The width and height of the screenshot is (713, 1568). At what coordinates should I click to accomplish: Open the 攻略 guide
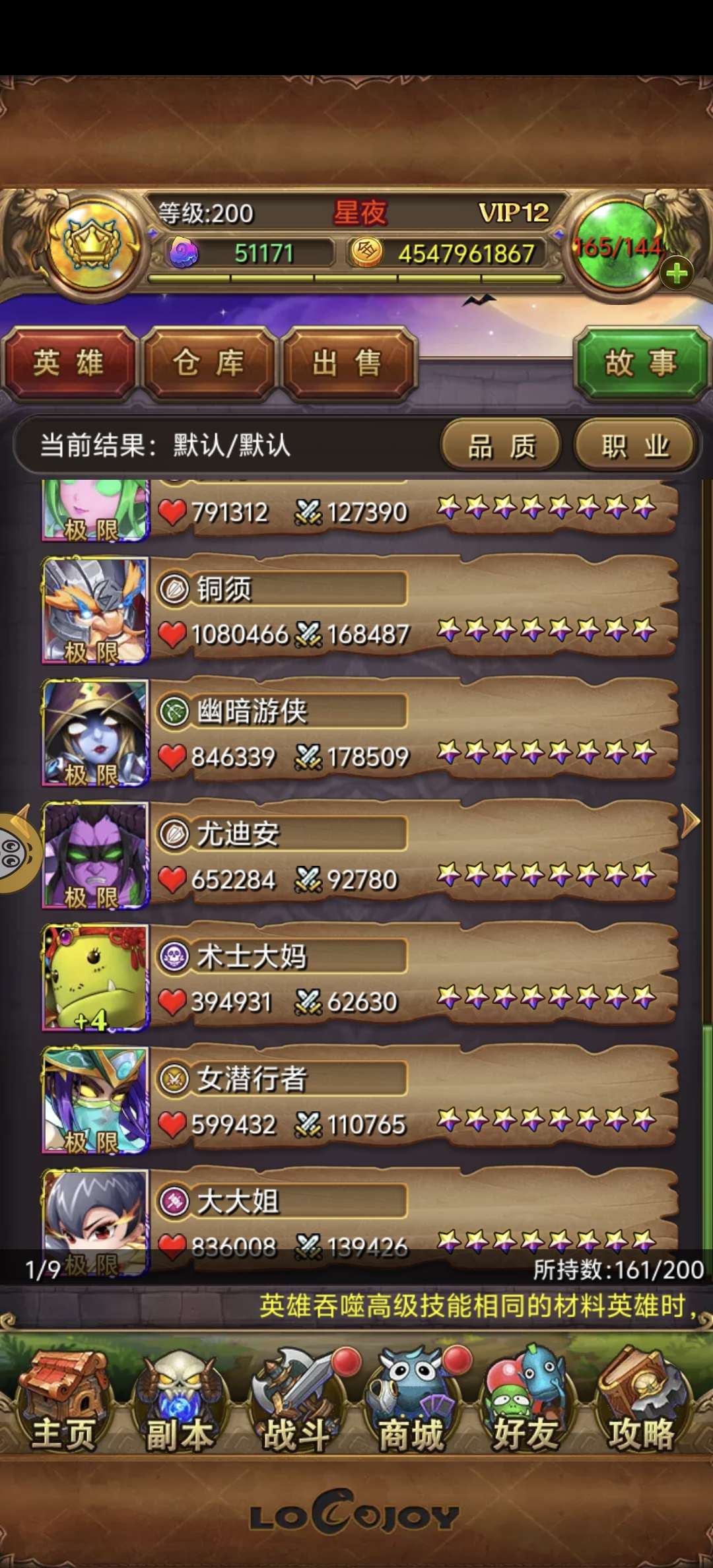coord(642,1400)
